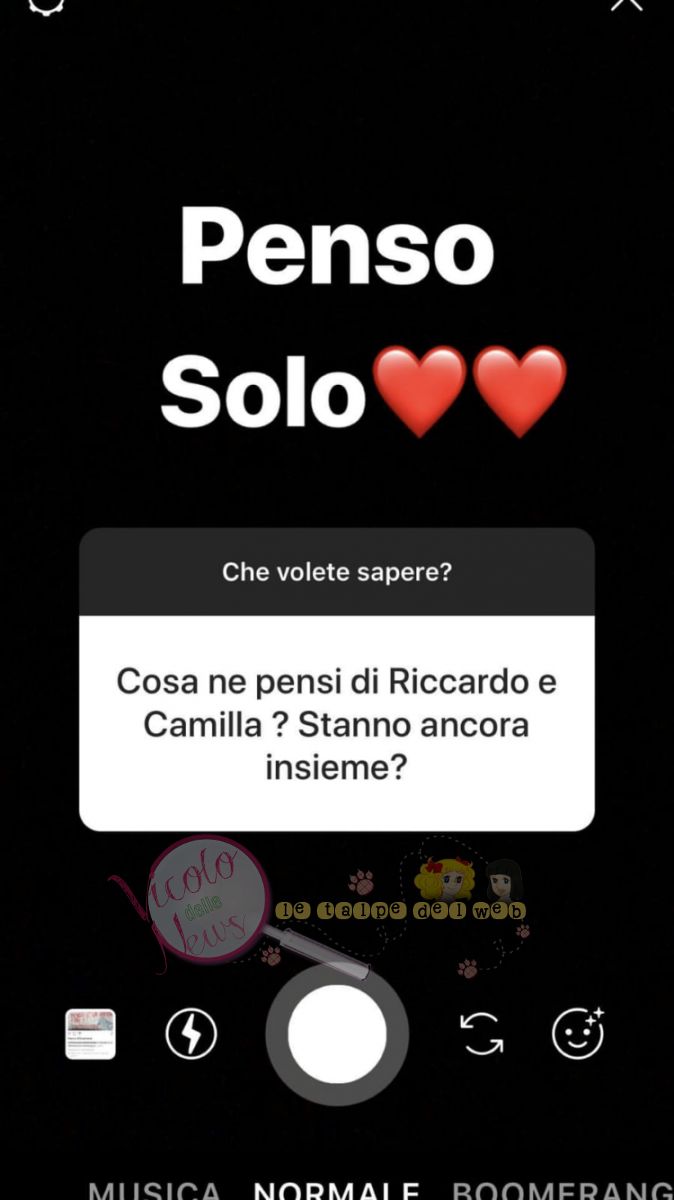Close the story camera
The width and height of the screenshot is (674, 1200).
point(627,5)
